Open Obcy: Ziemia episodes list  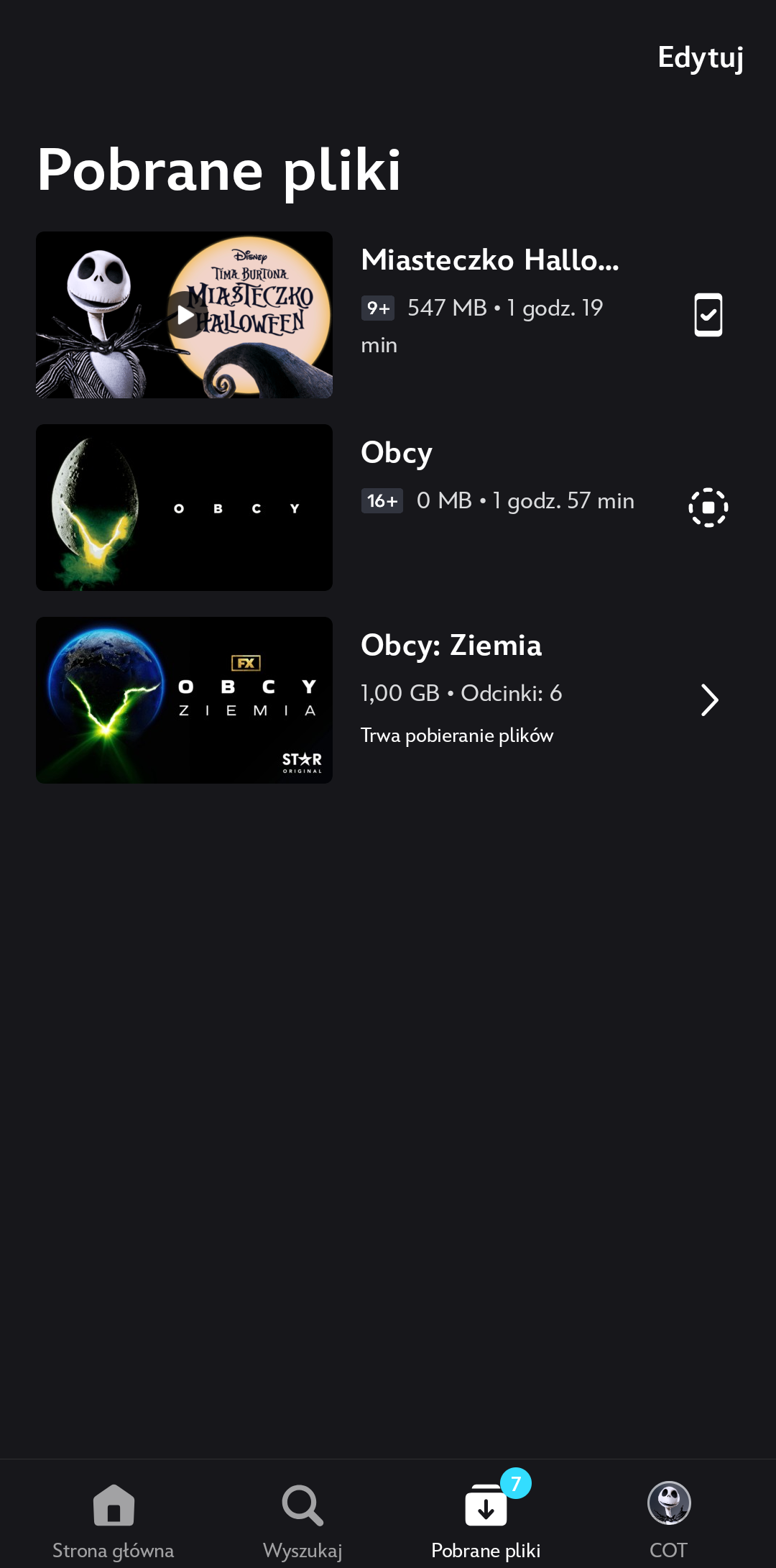tap(708, 700)
